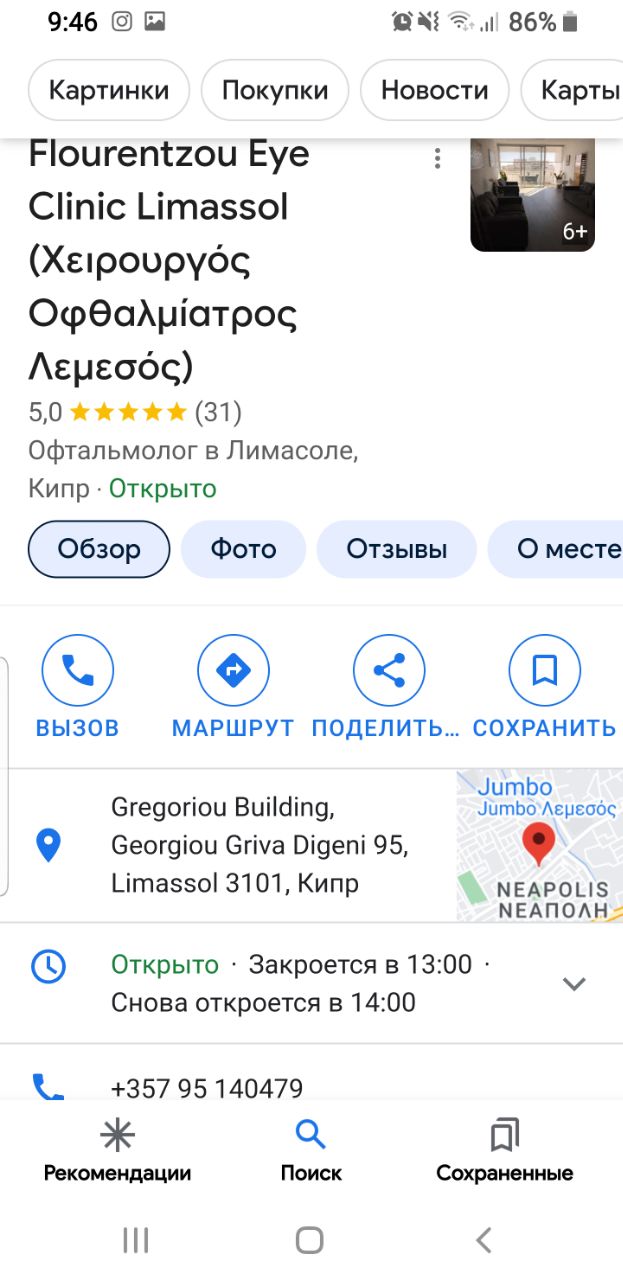Viewport: 623px width, 1280px height.
Task: Open the Сохраненные tab in bottom navigation
Action: coord(504,1151)
